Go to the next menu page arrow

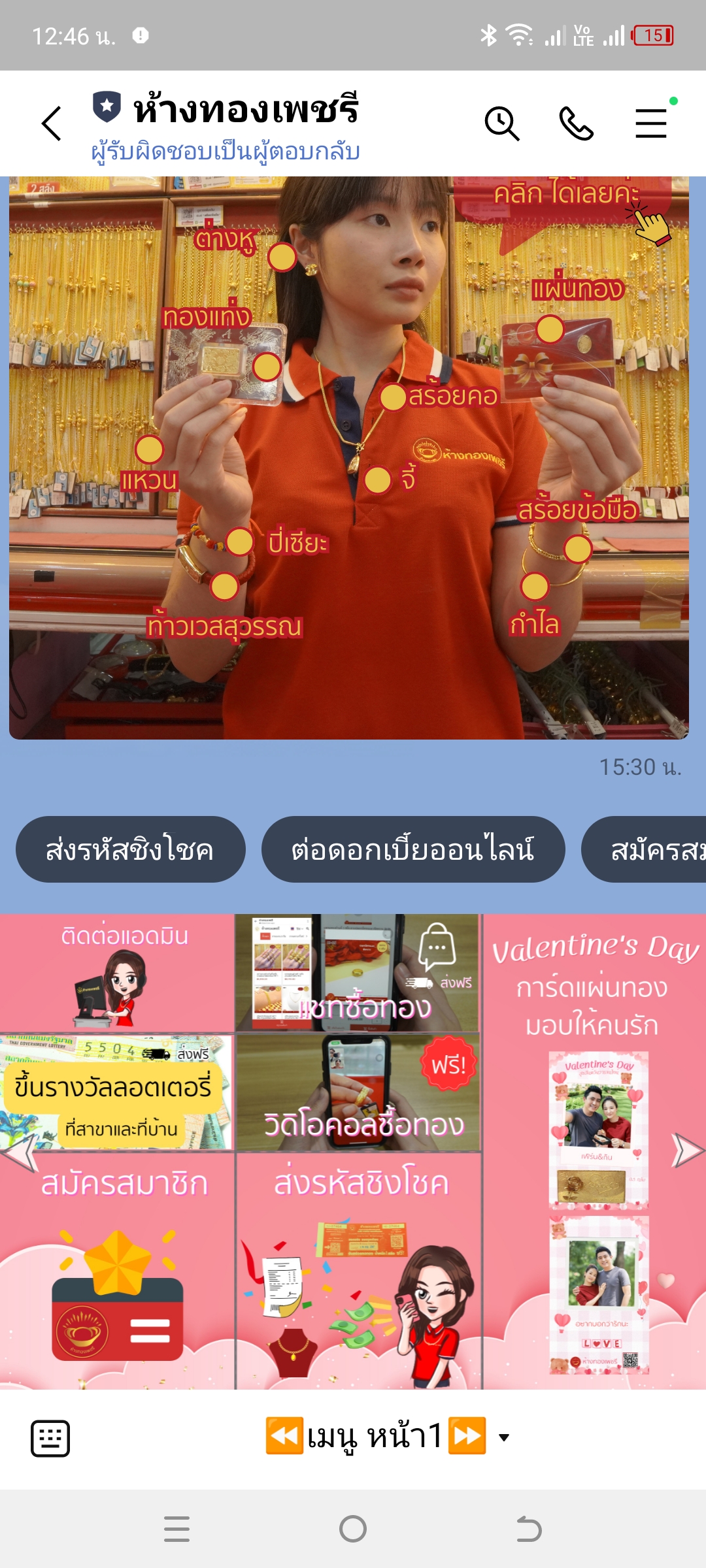[688, 1151]
